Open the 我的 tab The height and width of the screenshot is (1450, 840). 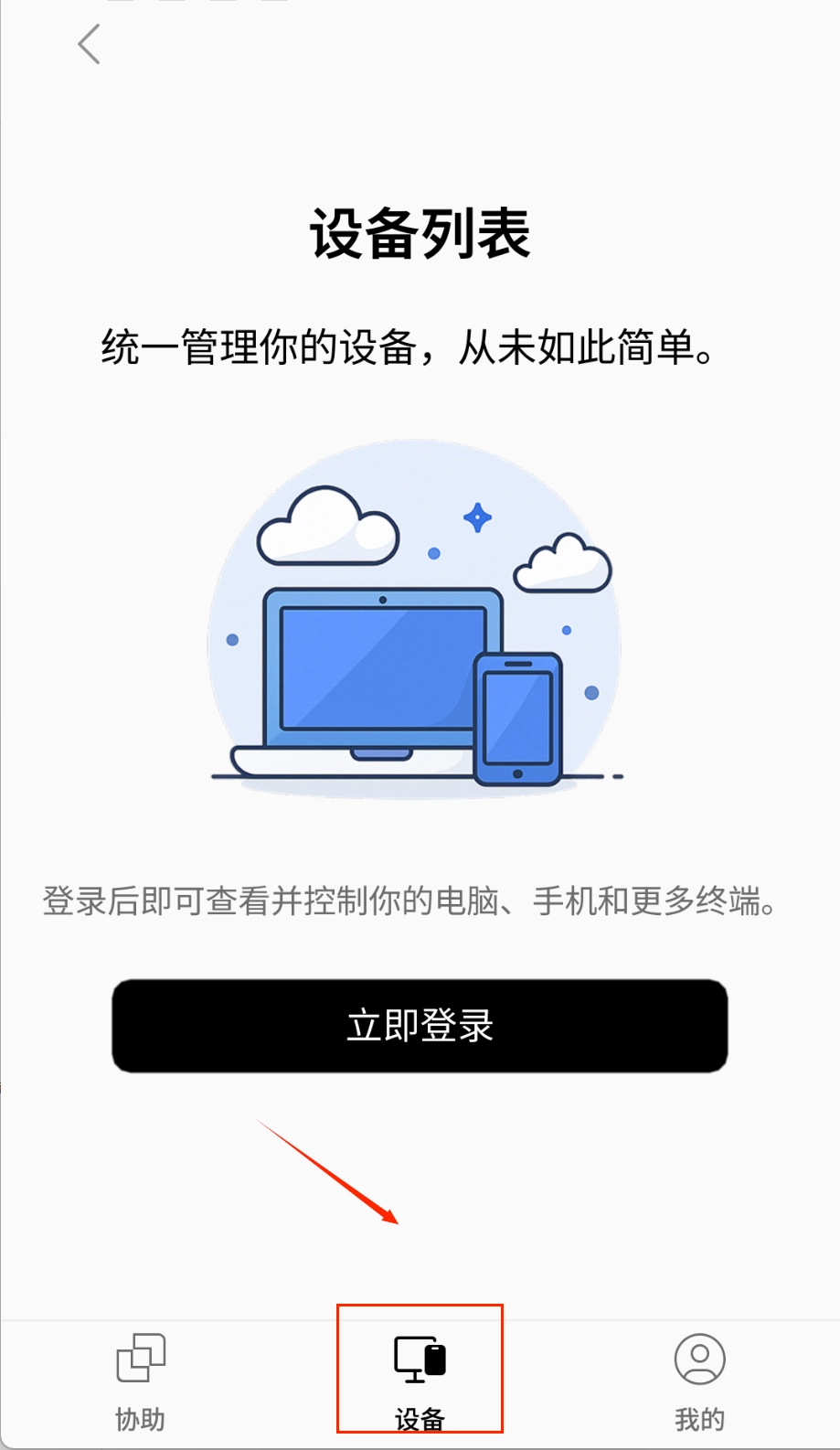tap(699, 1379)
